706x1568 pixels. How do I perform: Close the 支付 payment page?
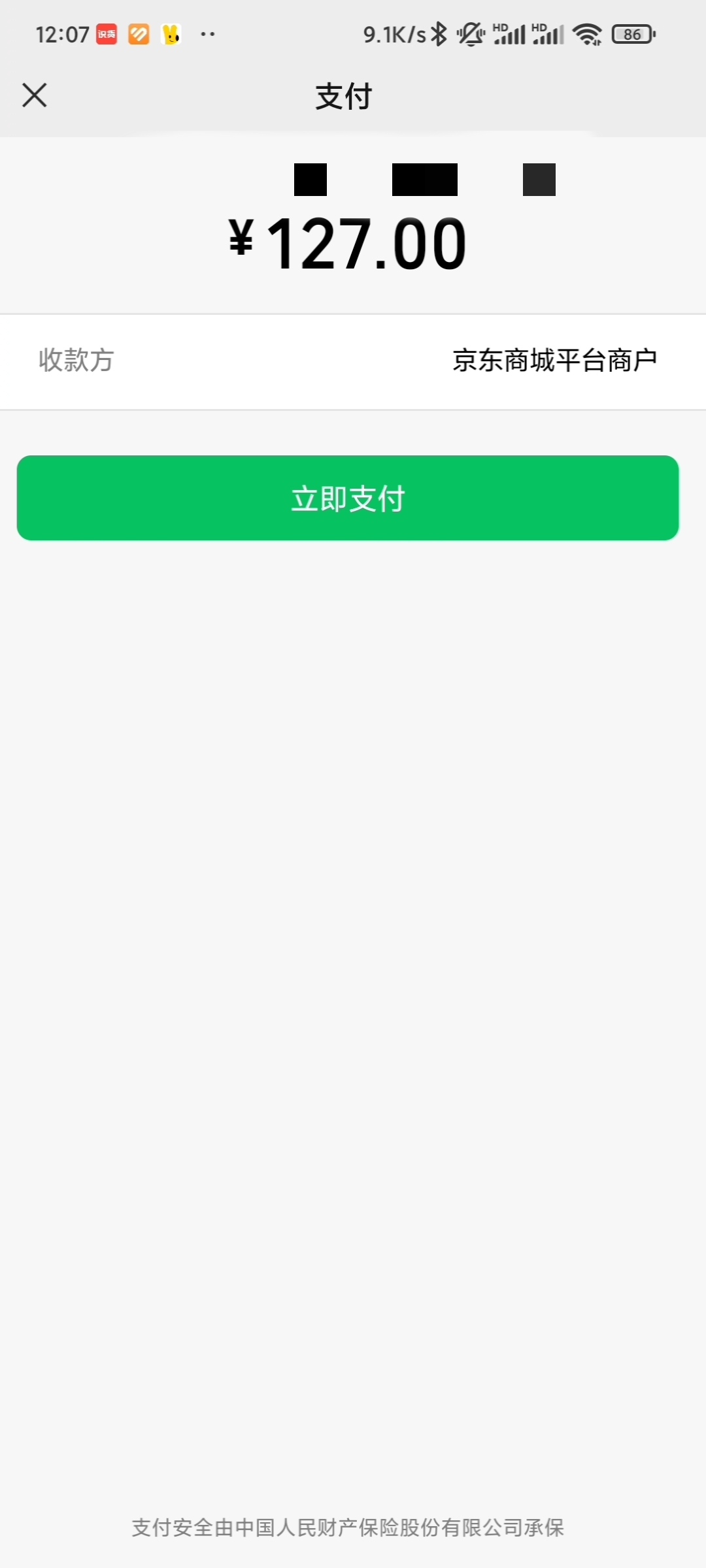35,95
